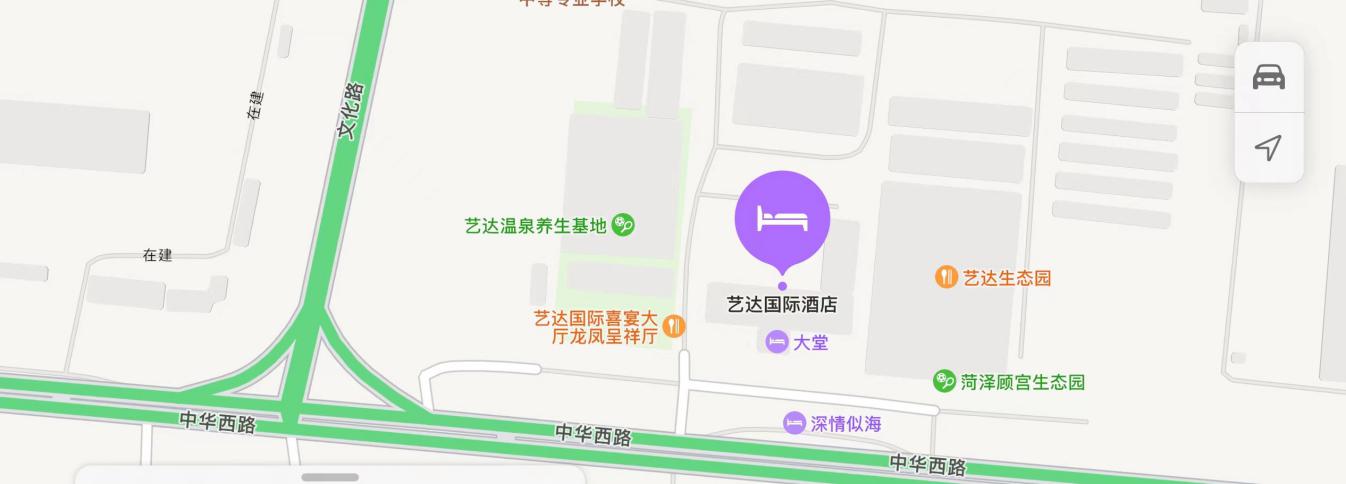This screenshot has width=1346, height=484.
Task: Open 艺达国际喜宴大厅龙凤呈祥厅 marker
Action: click(x=675, y=326)
